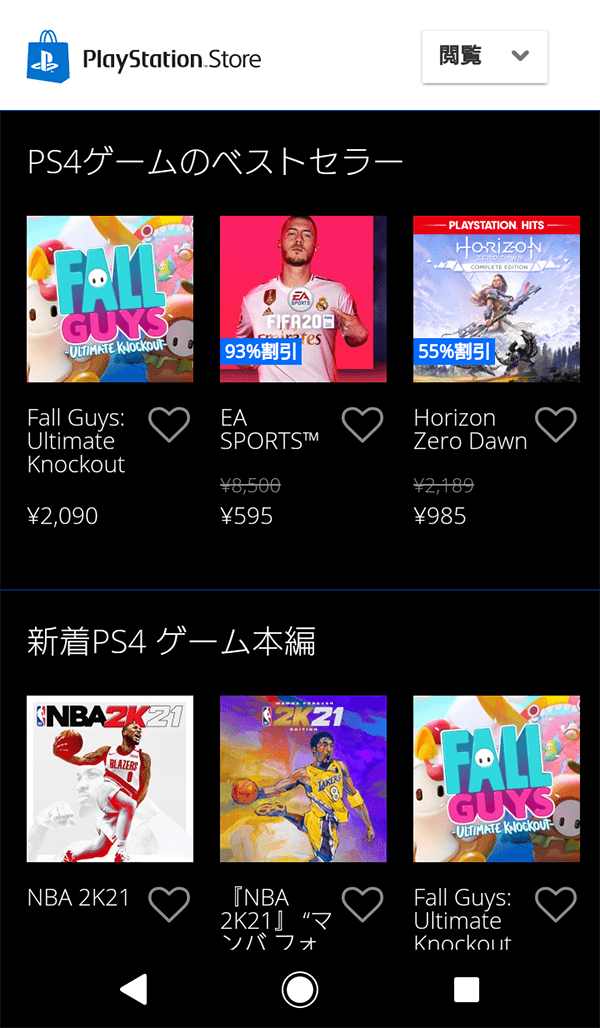Open the Horizon Zero Dawn game tile
The height and width of the screenshot is (1028, 600).
coord(496,299)
